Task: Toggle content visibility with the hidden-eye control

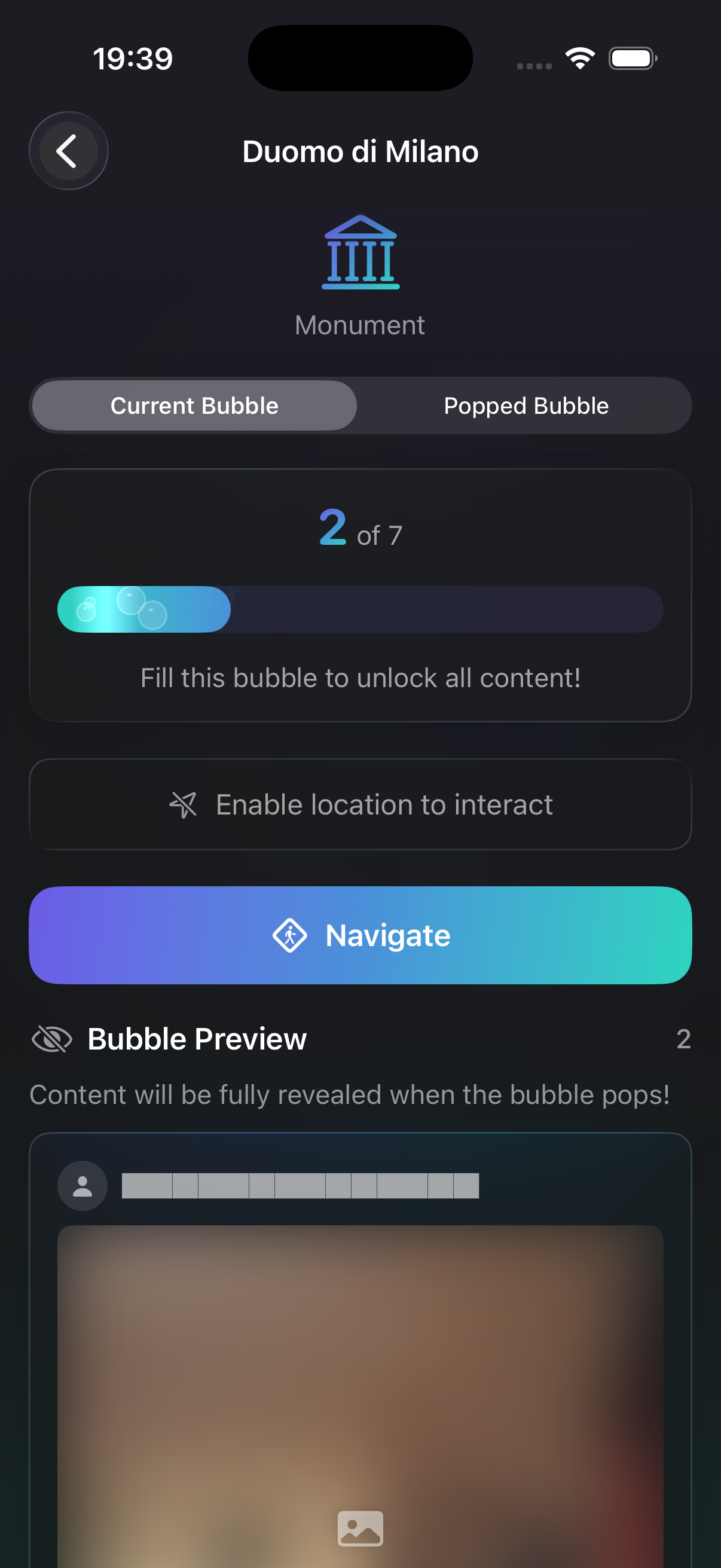Action: click(x=53, y=1039)
